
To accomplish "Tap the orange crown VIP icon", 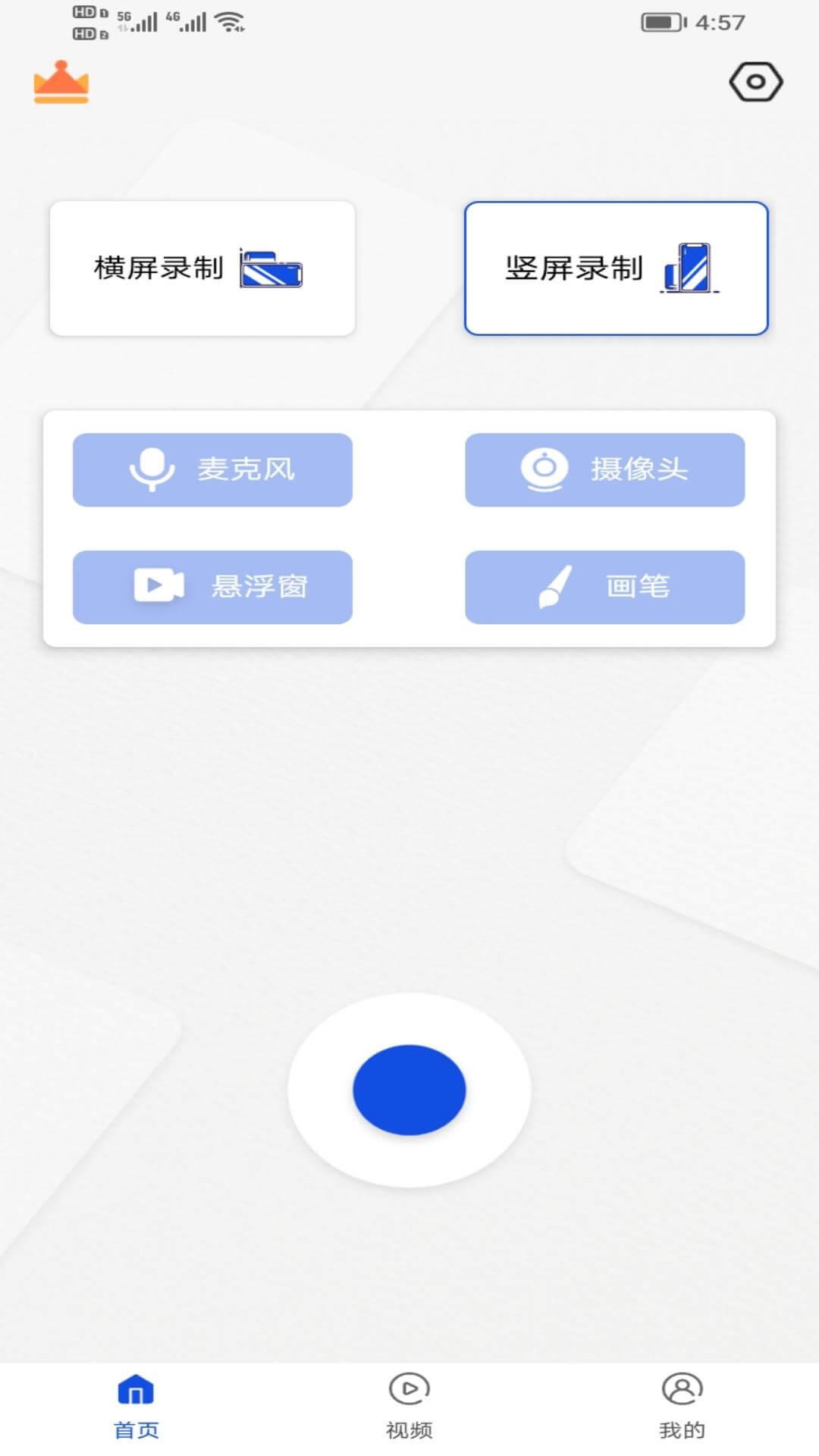I will pos(61,85).
